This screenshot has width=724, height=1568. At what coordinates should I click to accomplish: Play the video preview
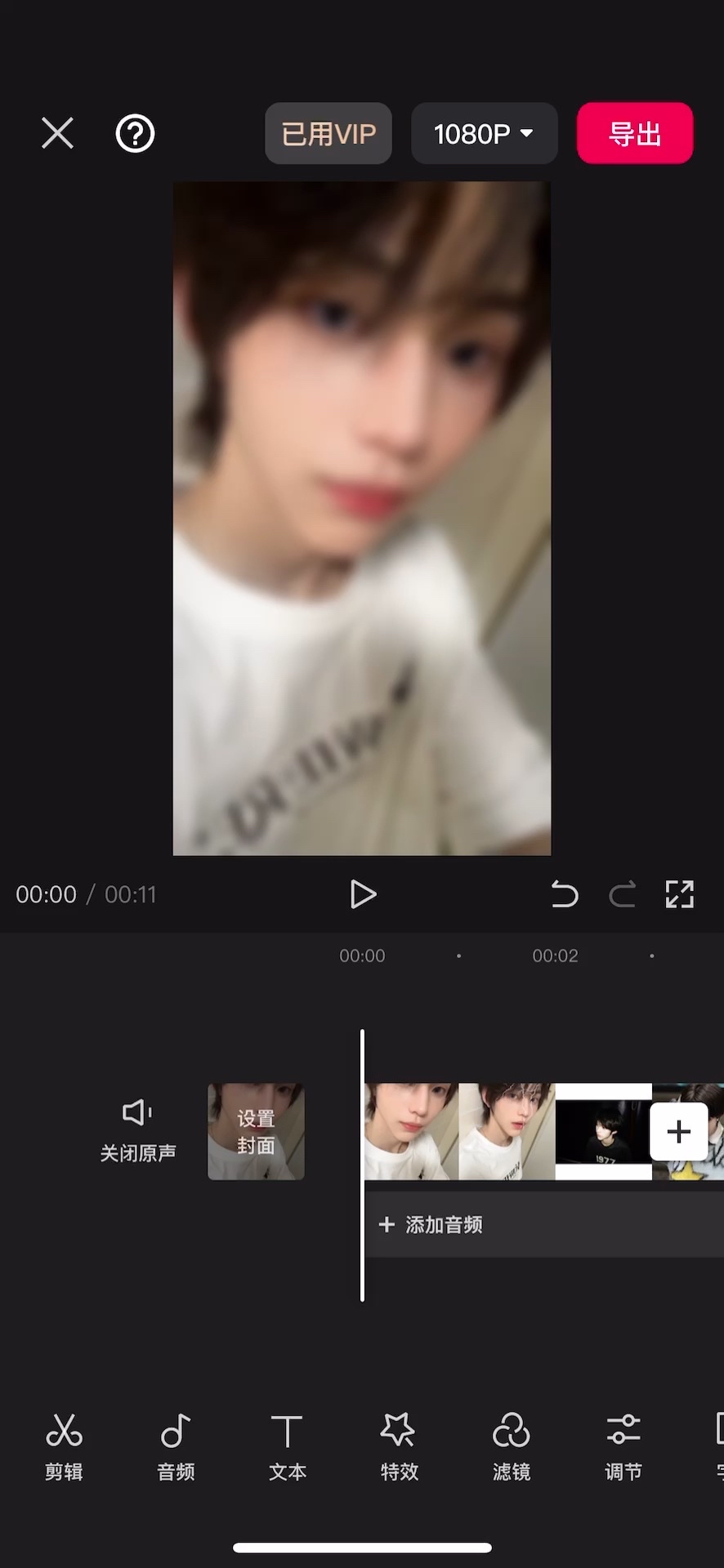pyautogui.click(x=363, y=894)
